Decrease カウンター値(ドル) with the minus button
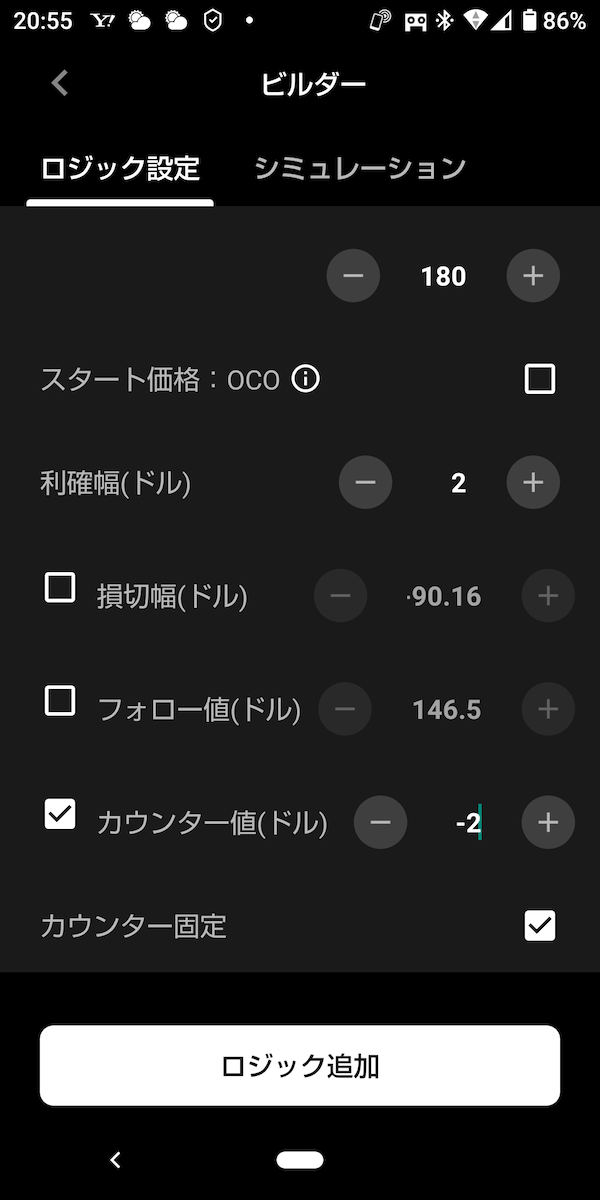 click(x=380, y=822)
